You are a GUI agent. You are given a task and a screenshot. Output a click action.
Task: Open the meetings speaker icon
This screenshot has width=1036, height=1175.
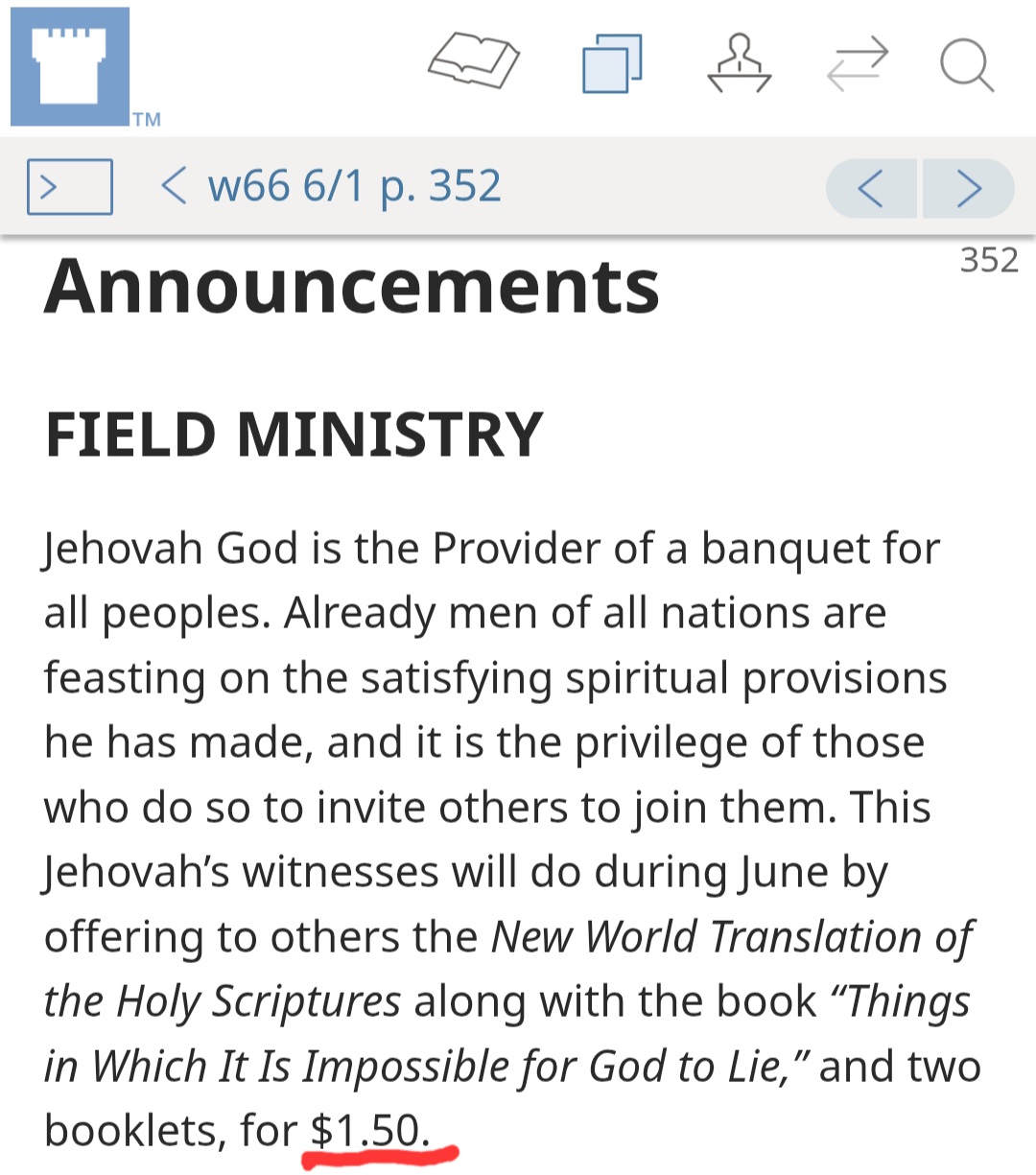point(739,63)
